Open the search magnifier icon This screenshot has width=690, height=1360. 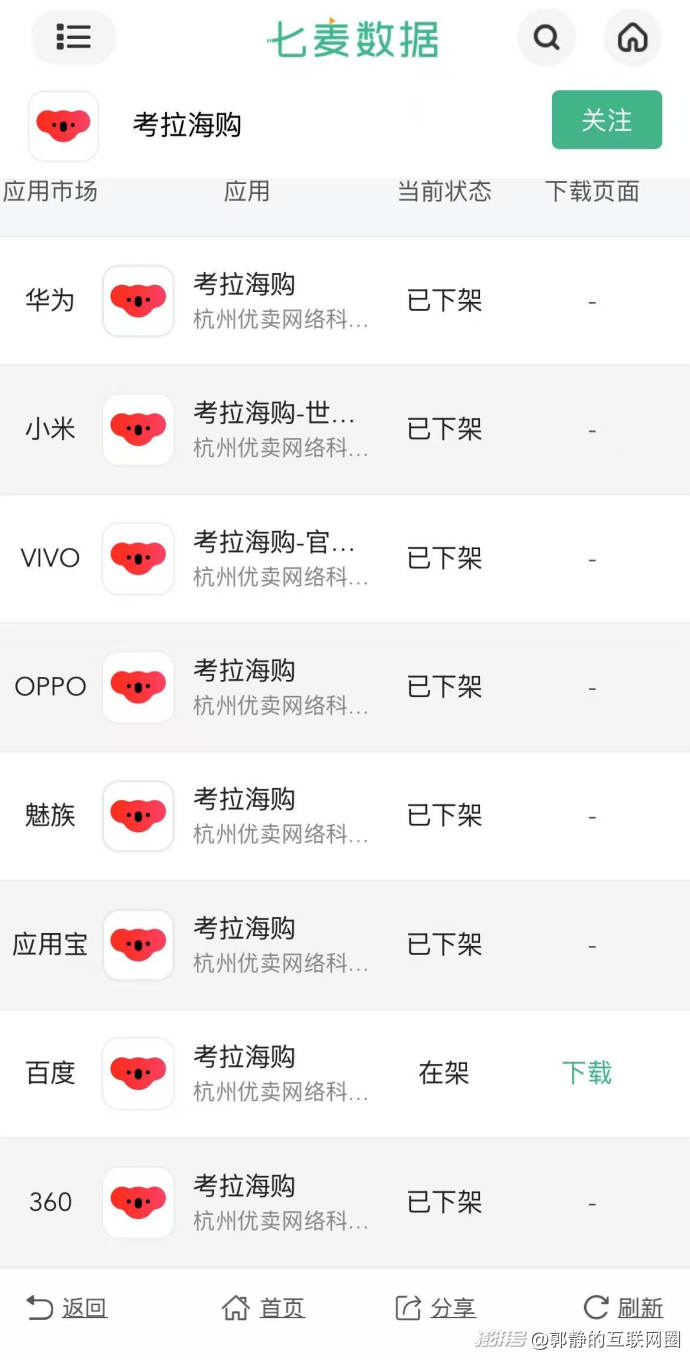(x=546, y=38)
